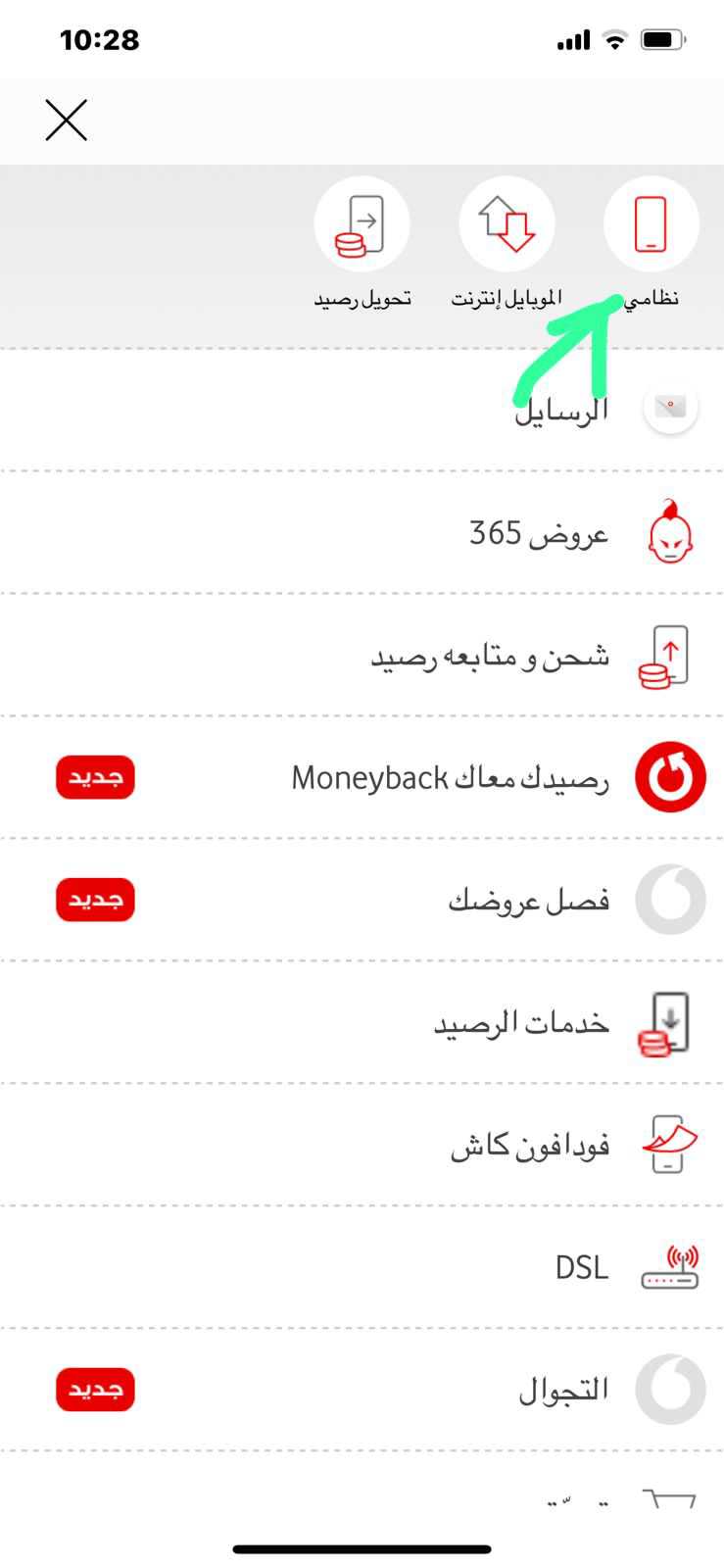This screenshot has width=724, height=1568.
Task: Close the menu with the X button
Action: pyautogui.click(x=66, y=120)
